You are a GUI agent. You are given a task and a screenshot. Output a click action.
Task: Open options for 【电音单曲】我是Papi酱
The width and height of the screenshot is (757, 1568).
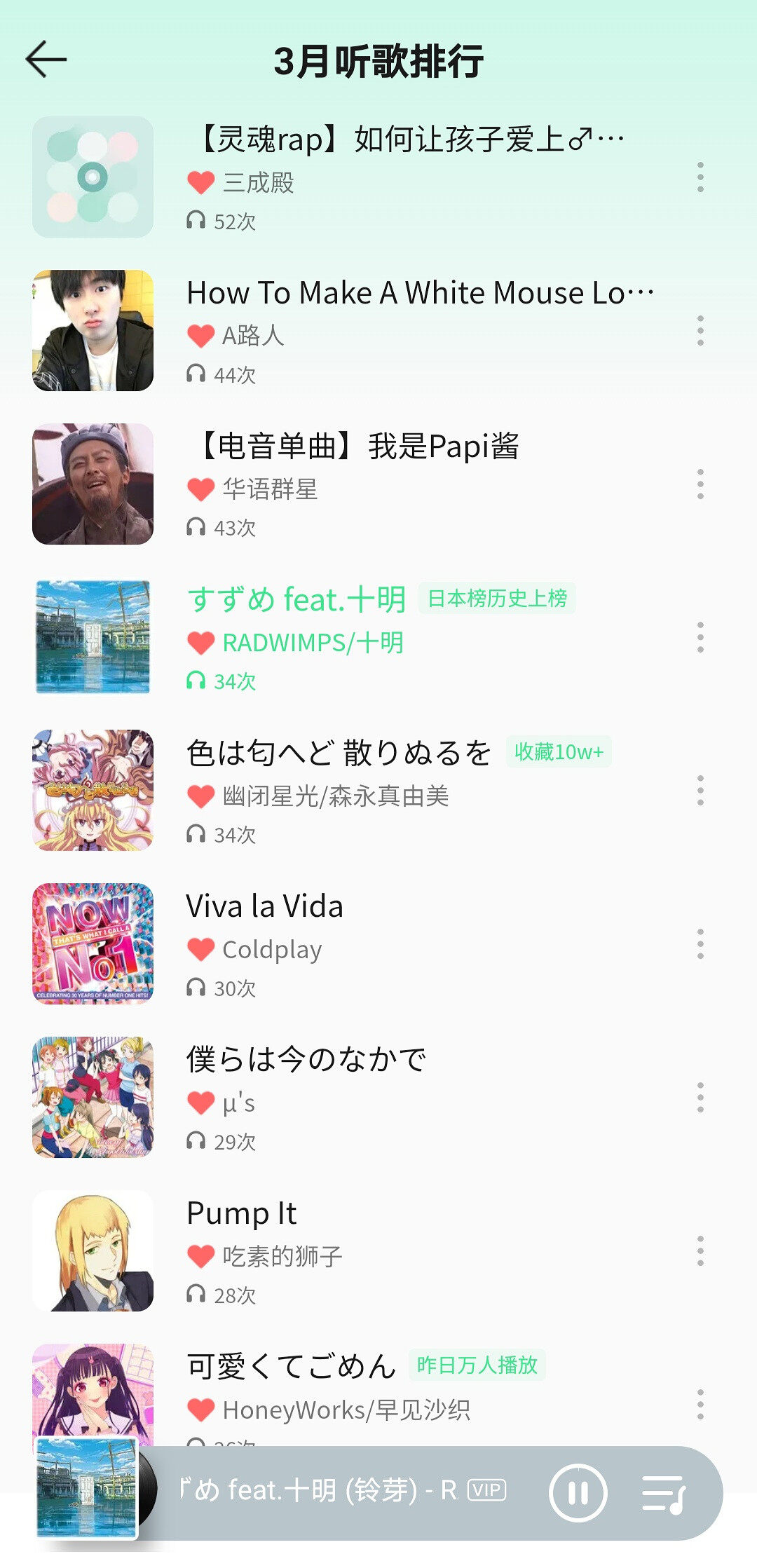tap(700, 484)
